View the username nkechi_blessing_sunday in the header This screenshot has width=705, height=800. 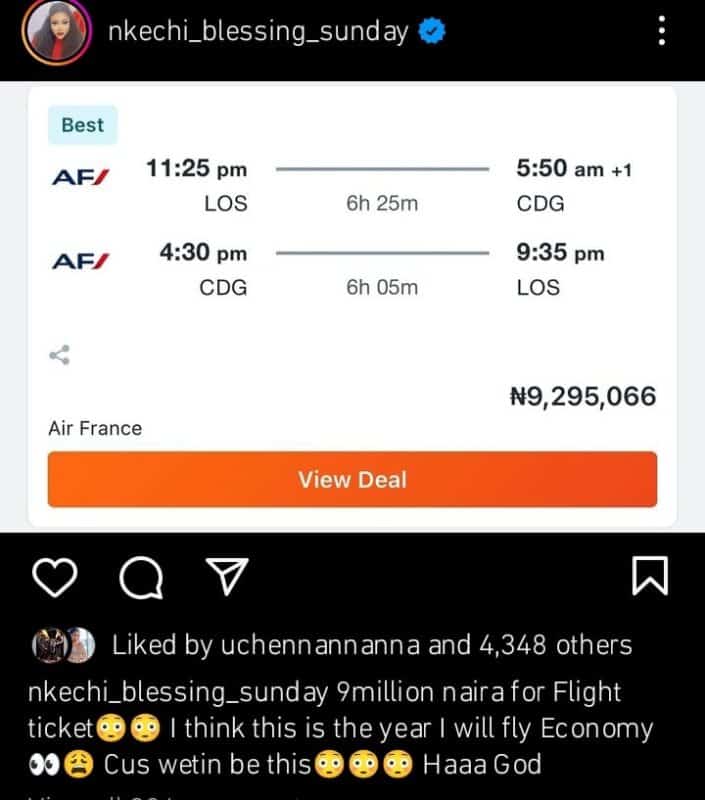pyautogui.click(x=257, y=32)
